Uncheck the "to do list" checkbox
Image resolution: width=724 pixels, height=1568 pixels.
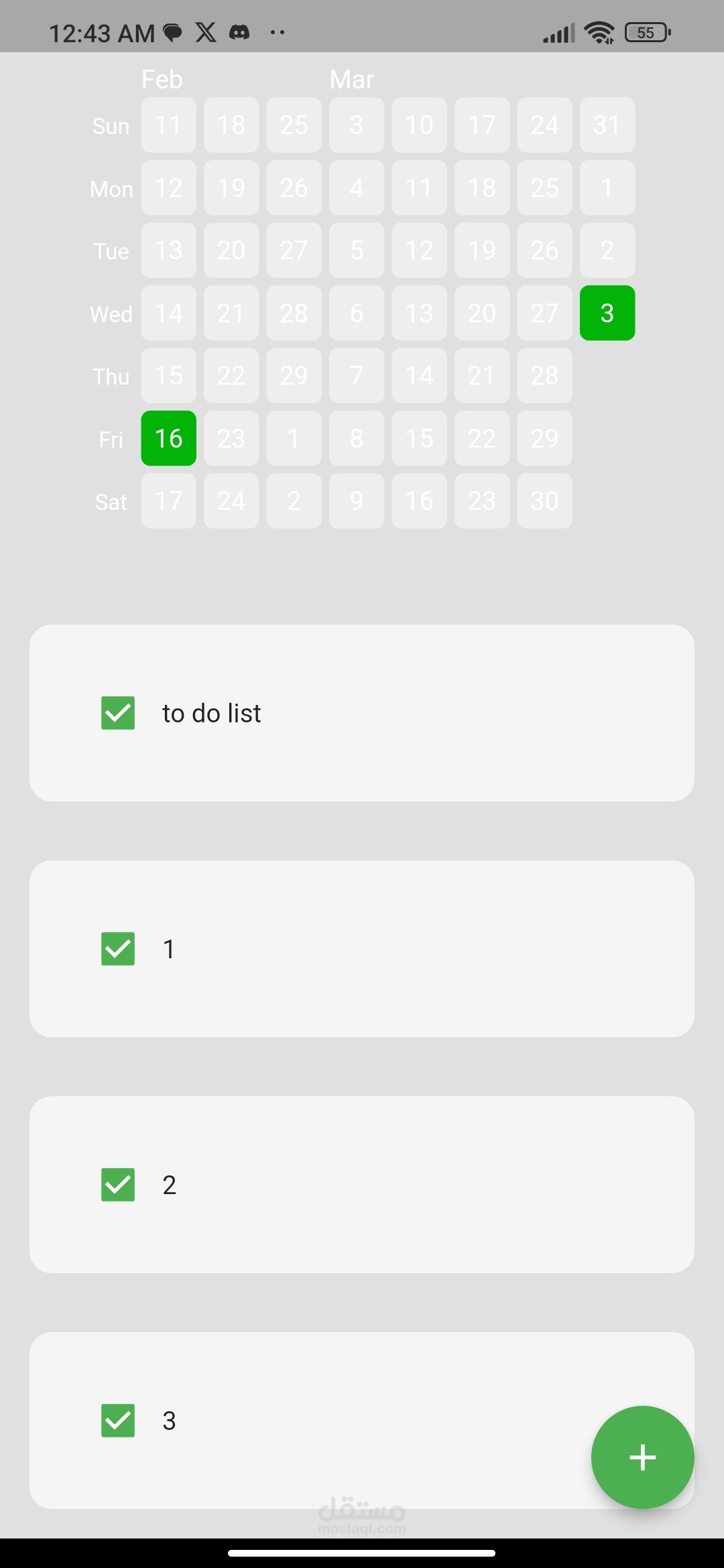pyautogui.click(x=118, y=713)
